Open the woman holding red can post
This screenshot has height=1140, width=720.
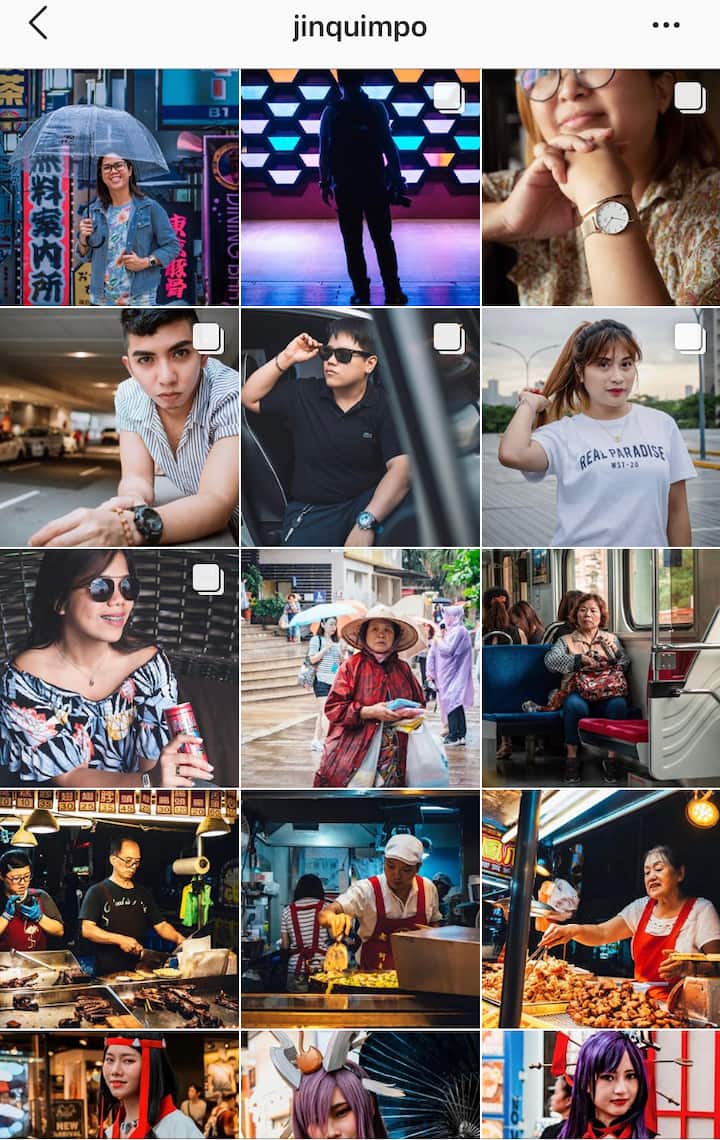coord(119,668)
